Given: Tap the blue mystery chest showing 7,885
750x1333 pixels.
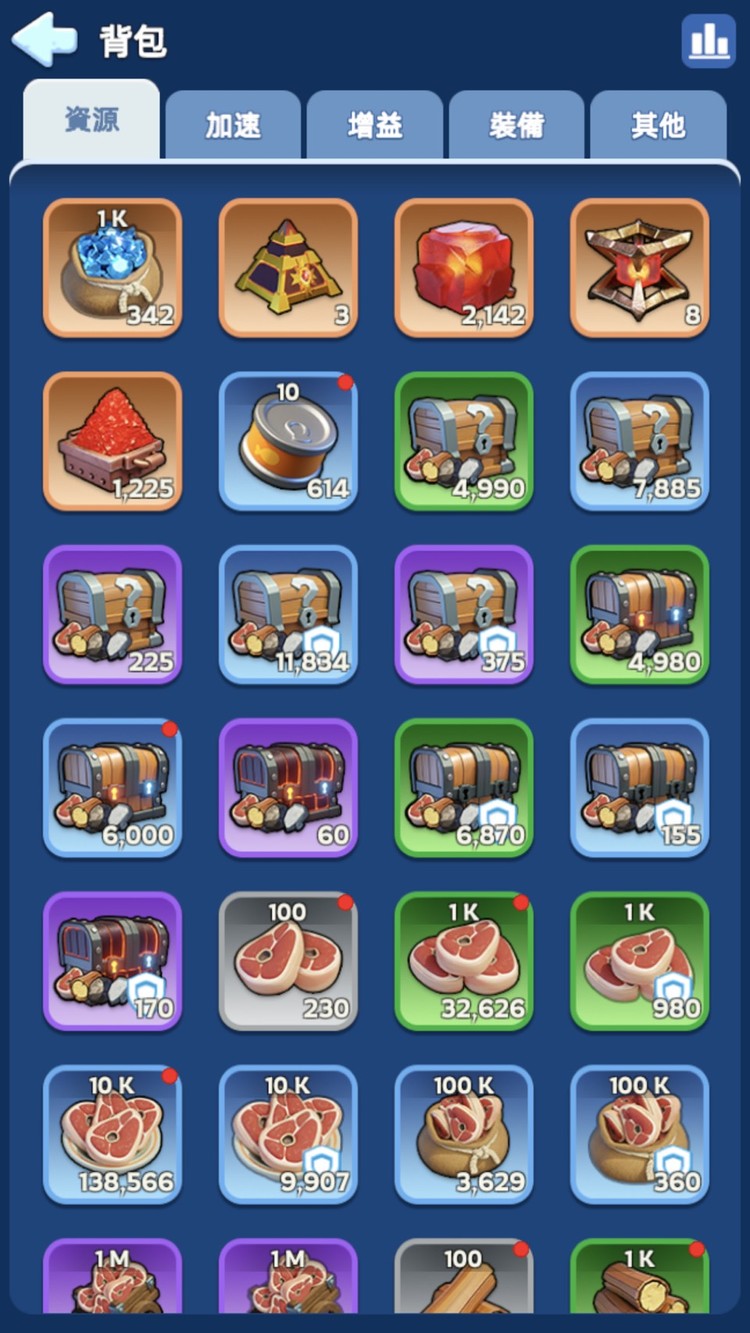Looking at the screenshot, I should (640, 441).
